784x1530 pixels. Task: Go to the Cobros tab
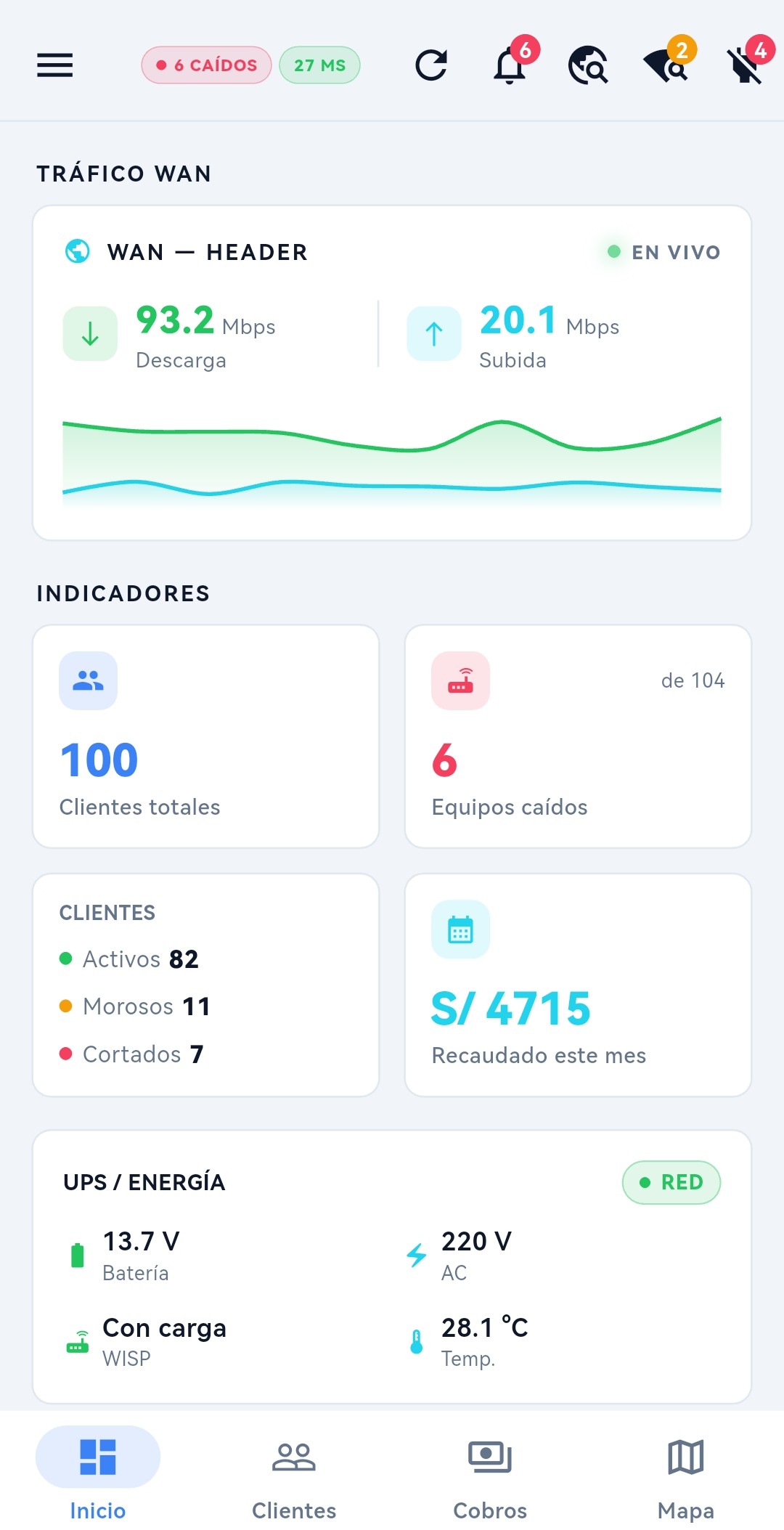tap(490, 1474)
